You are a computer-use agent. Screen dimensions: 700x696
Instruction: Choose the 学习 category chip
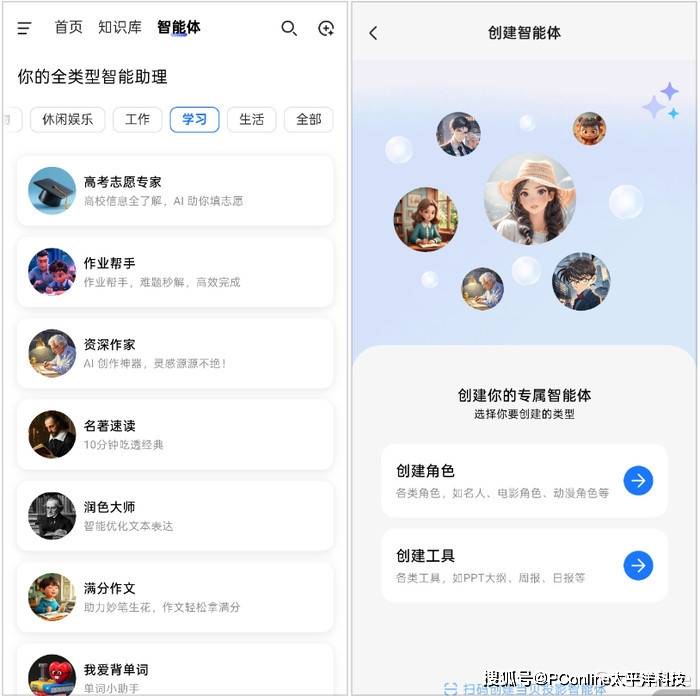[x=194, y=119]
